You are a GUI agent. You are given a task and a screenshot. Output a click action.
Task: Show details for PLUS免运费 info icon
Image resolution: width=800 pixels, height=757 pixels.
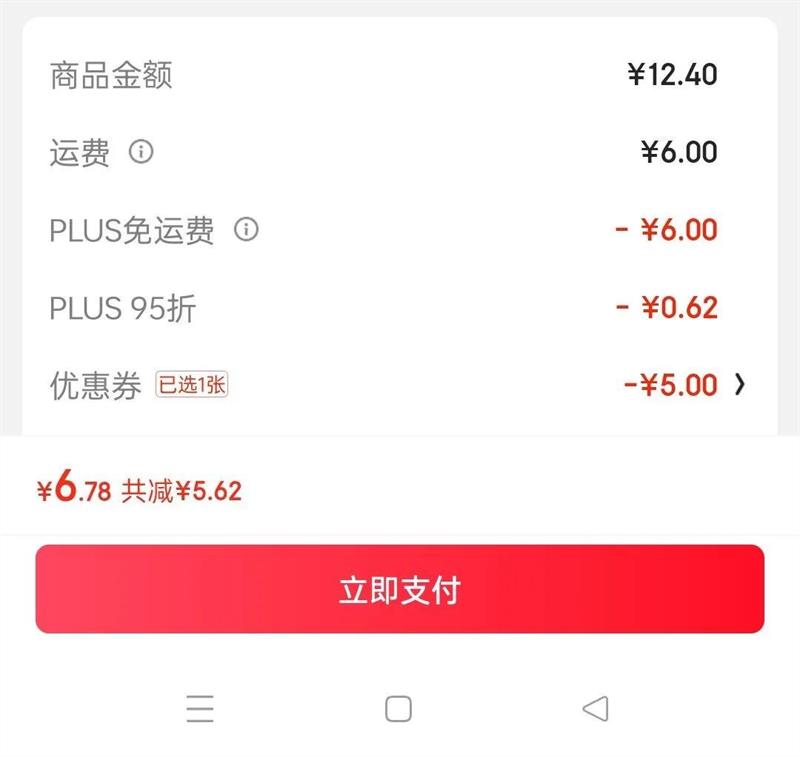point(246,230)
